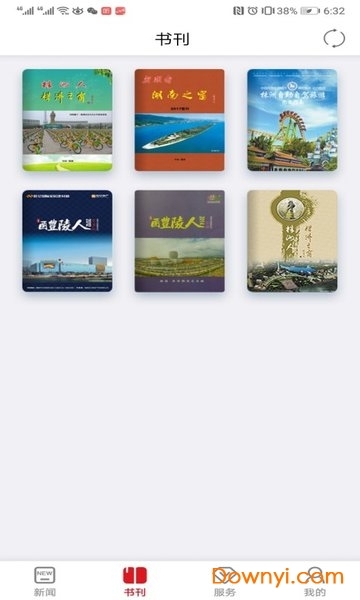Tap the refresh icon in the top bar
360x600 pixels.
[x=334, y=39]
